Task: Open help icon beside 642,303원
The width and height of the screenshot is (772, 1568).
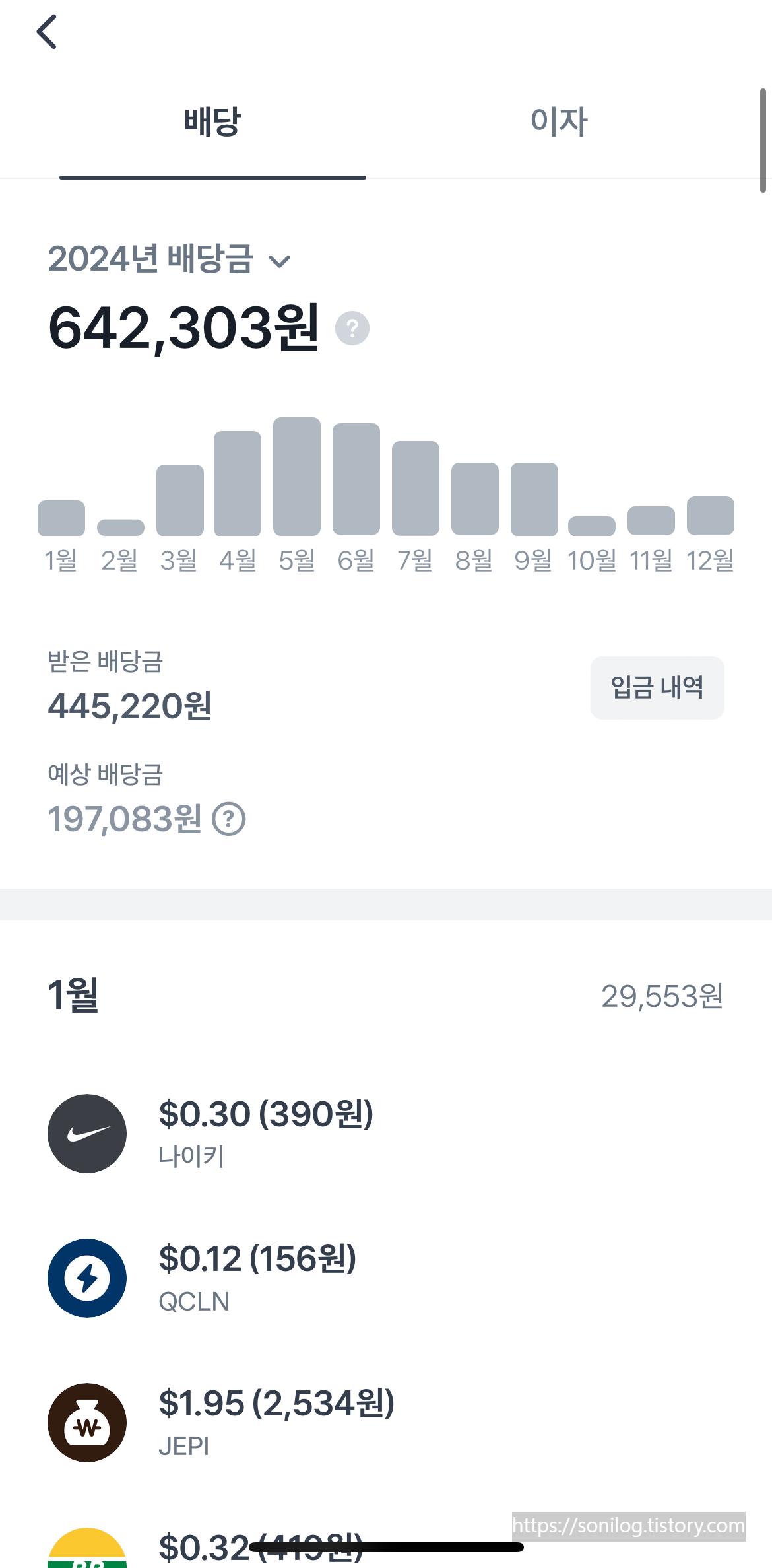Action: pos(352,328)
